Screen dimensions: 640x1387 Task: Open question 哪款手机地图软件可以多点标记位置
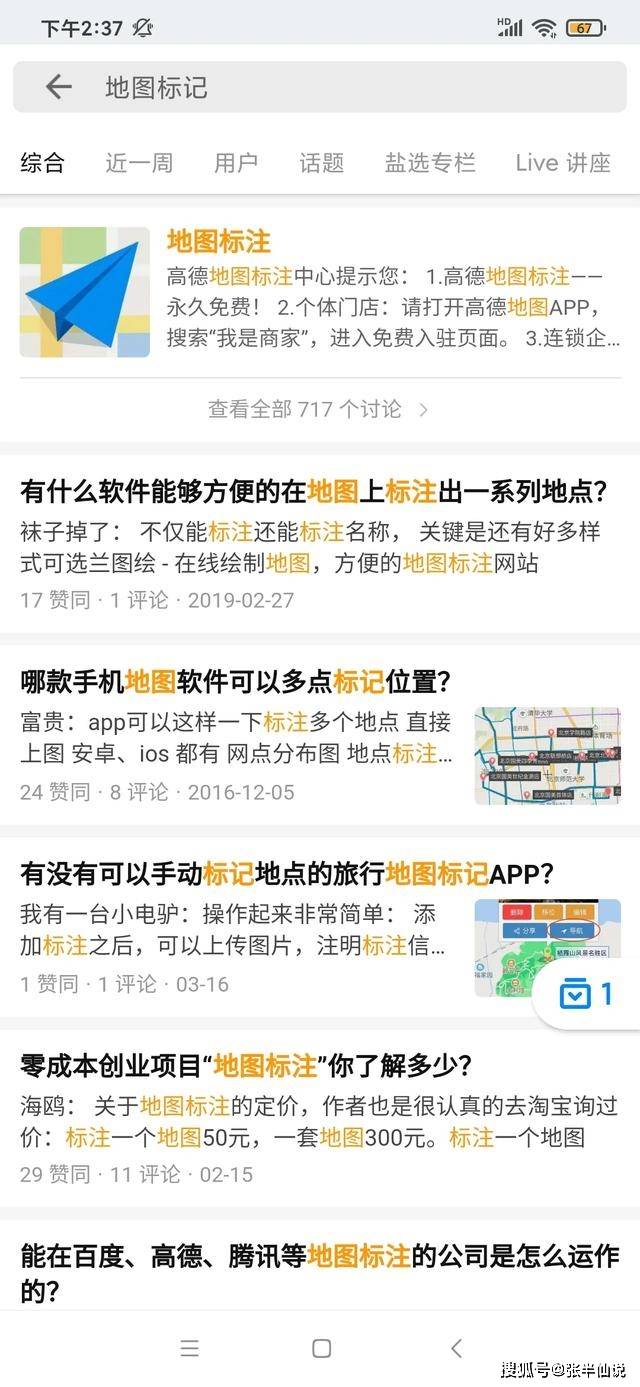pyautogui.click(x=236, y=682)
